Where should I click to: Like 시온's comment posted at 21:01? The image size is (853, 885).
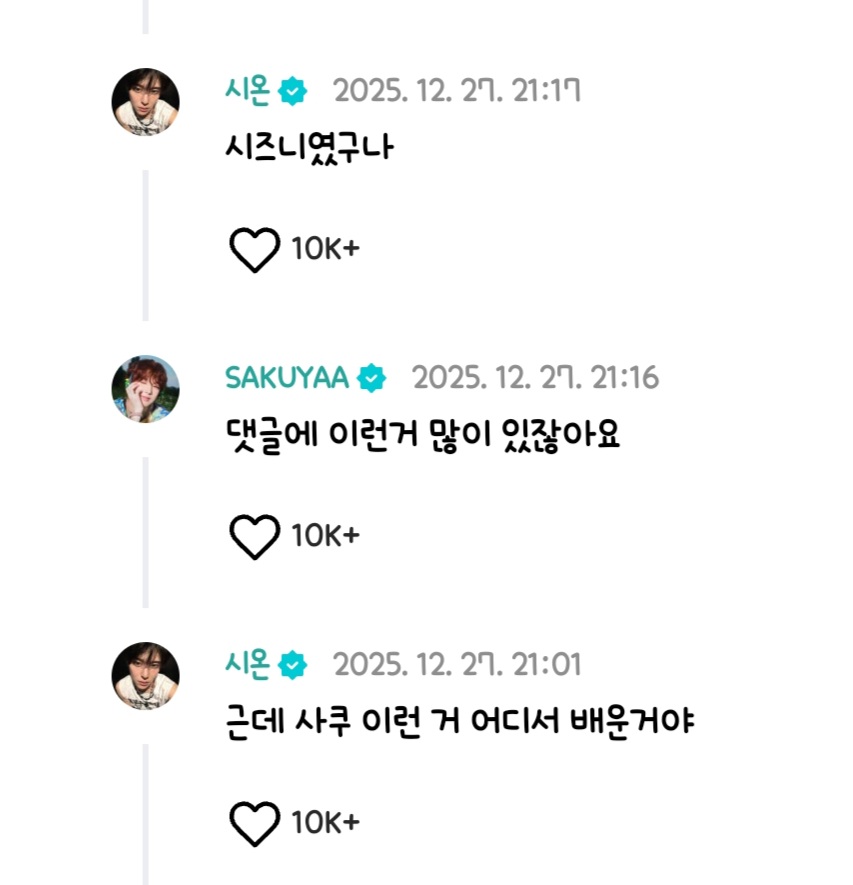pyautogui.click(x=254, y=823)
